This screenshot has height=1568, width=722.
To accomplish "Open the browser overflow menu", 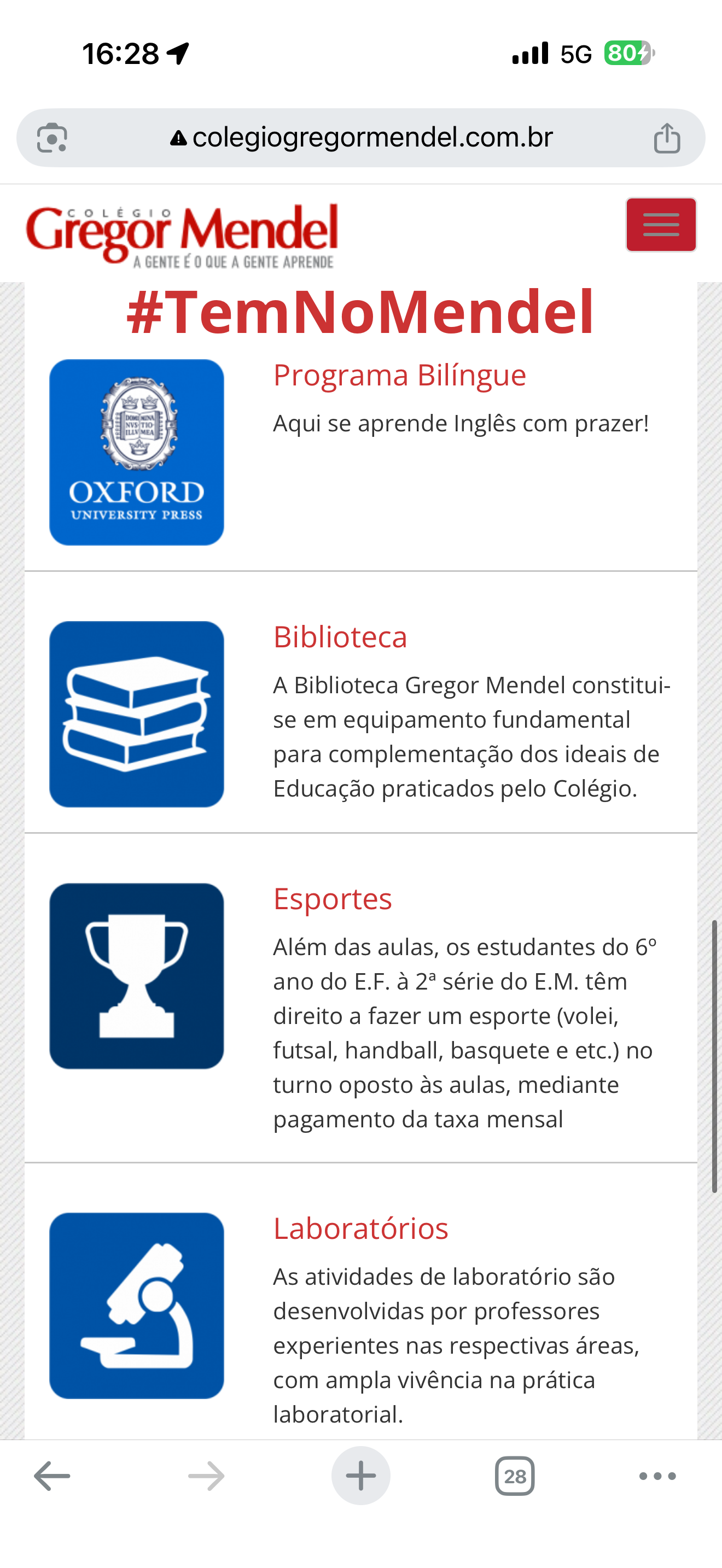I will tap(657, 1476).
